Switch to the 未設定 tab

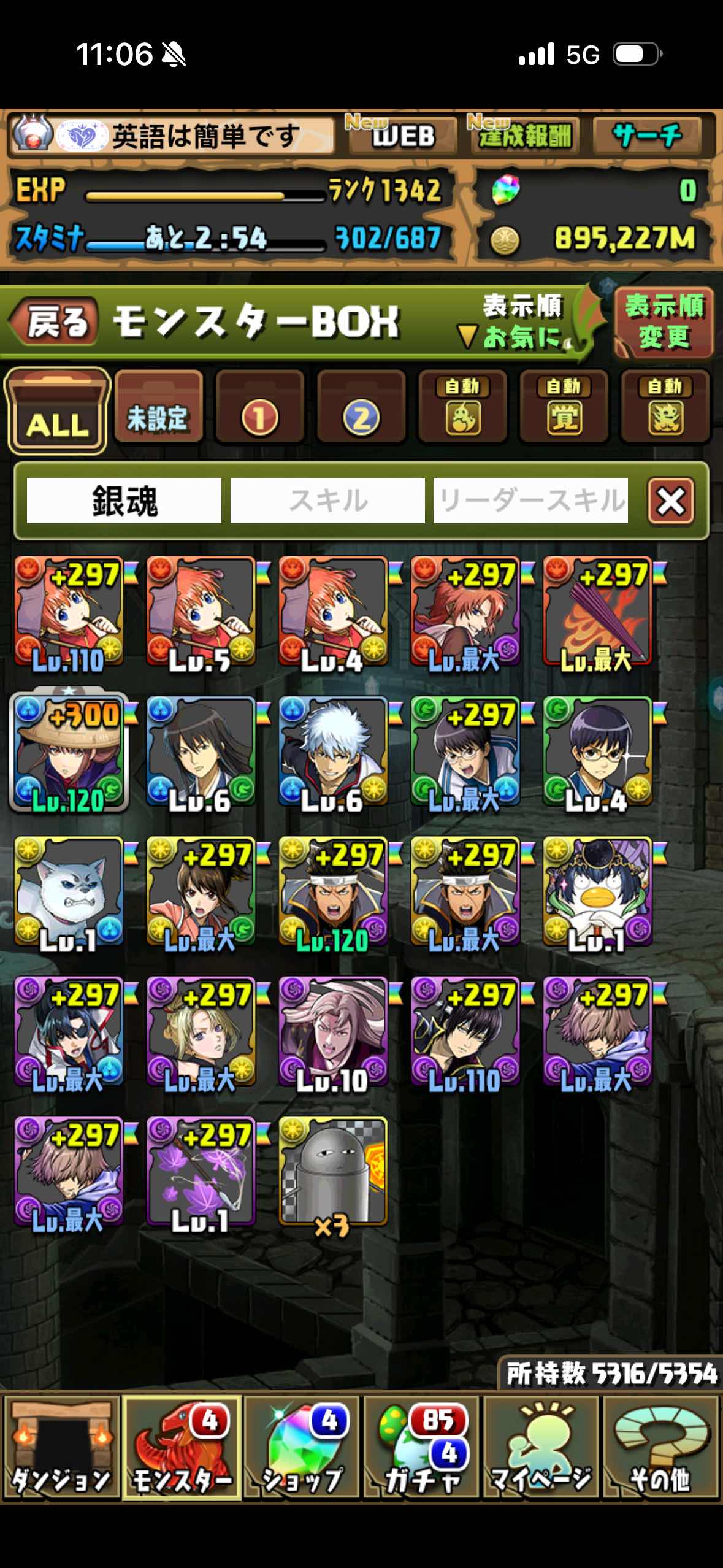tap(158, 408)
